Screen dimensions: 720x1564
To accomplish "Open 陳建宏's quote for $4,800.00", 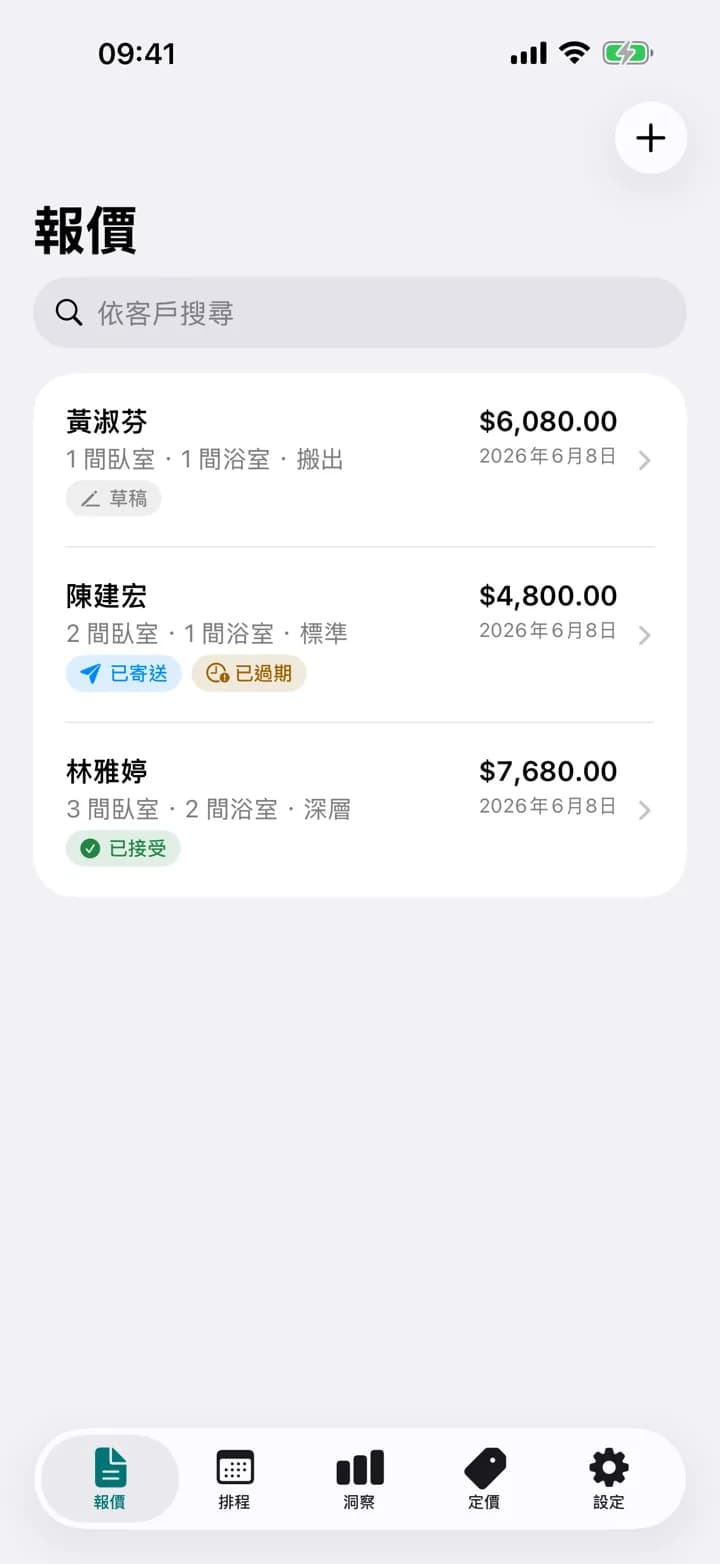I will click(360, 635).
